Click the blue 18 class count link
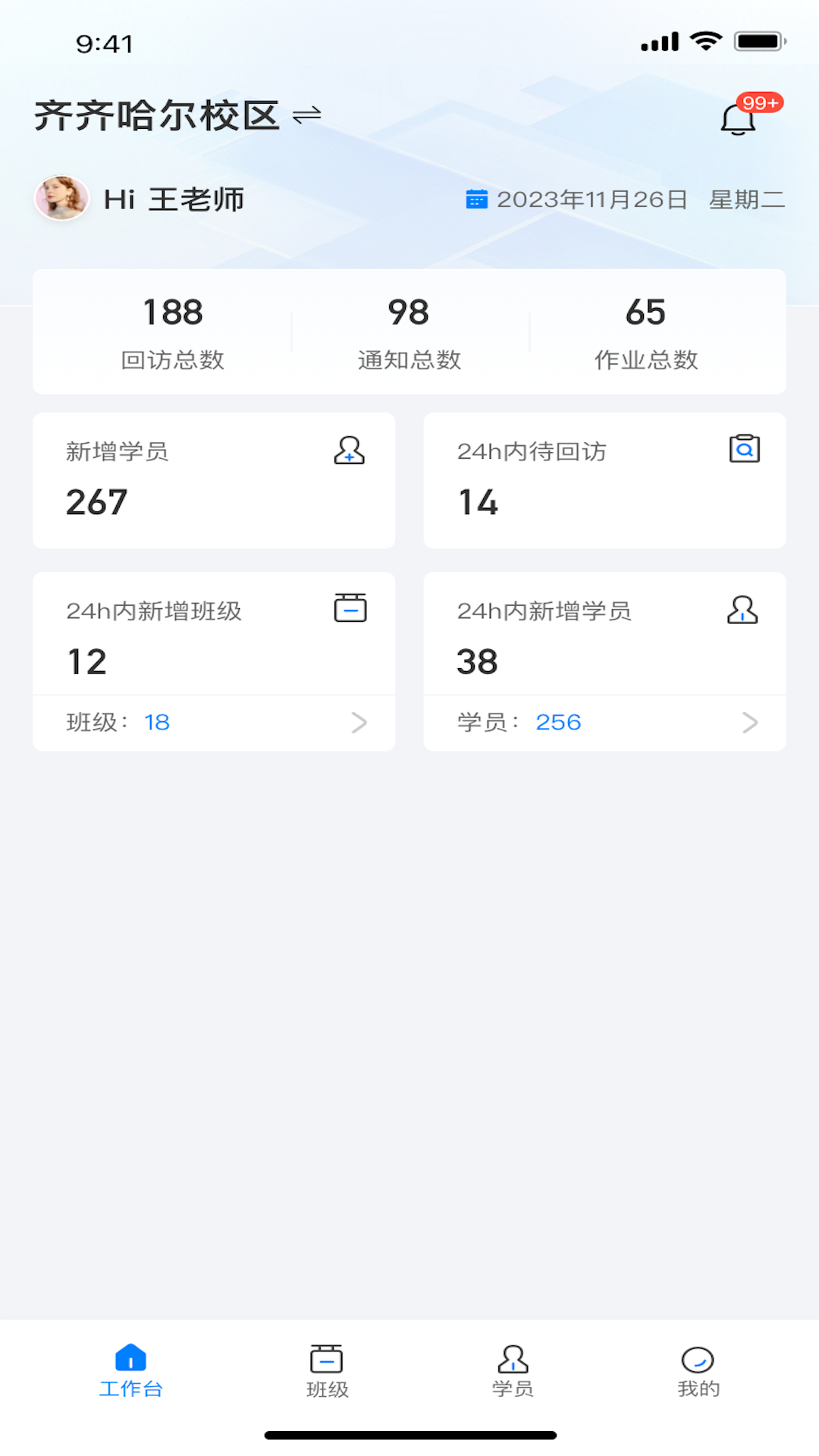Screen dimensions: 819x1456 click(x=157, y=723)
